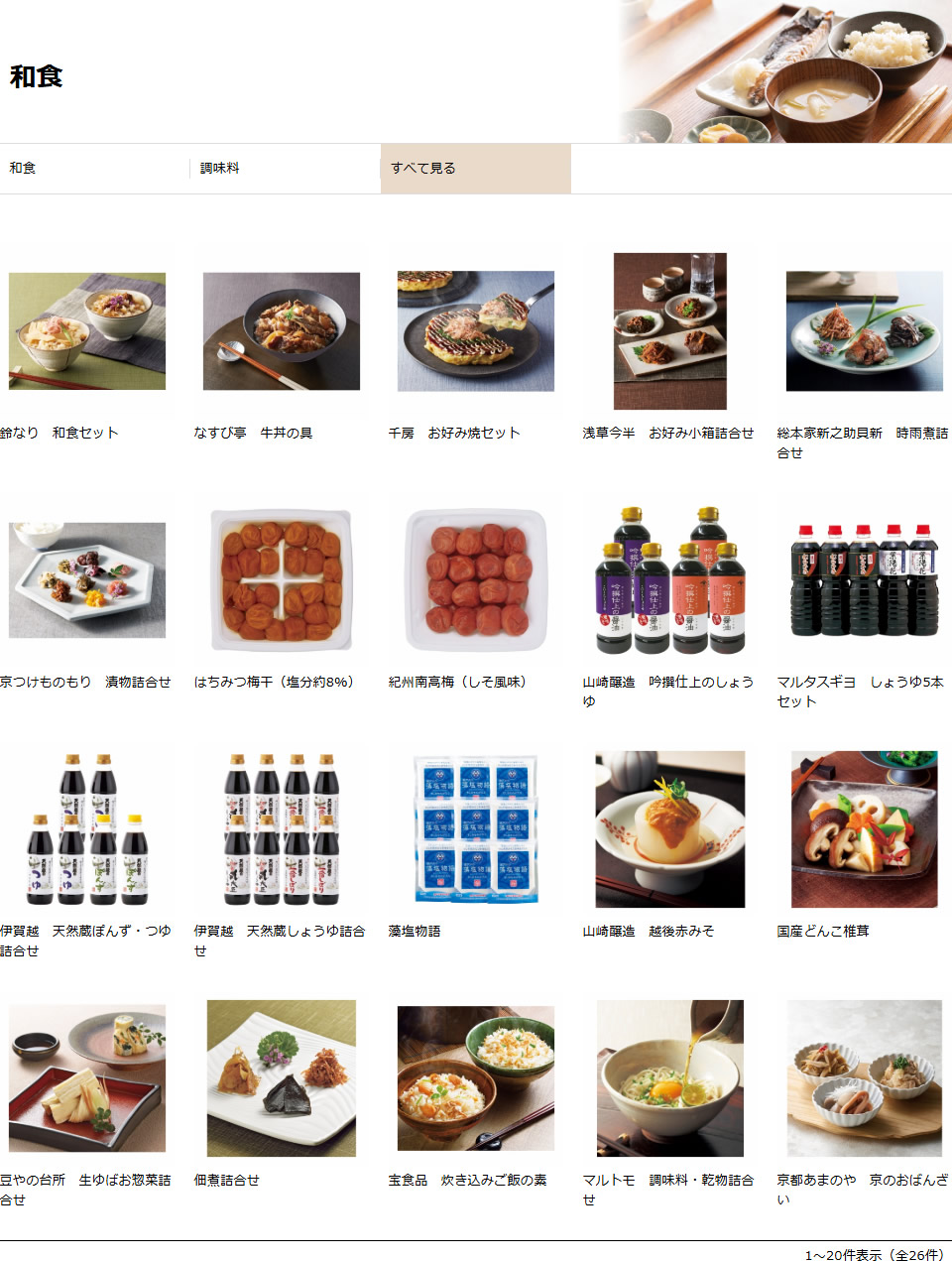View 藻塩物語 product

(x=476, y=829)
